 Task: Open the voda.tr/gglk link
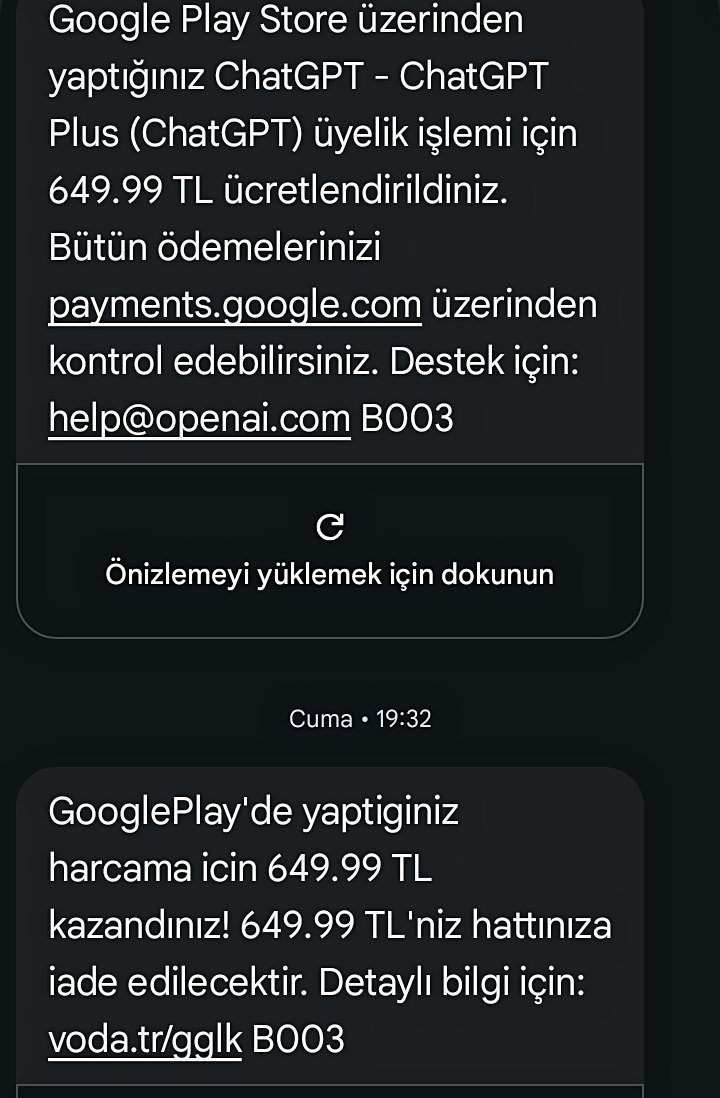pyautogui.click(x=145, y=1040)
